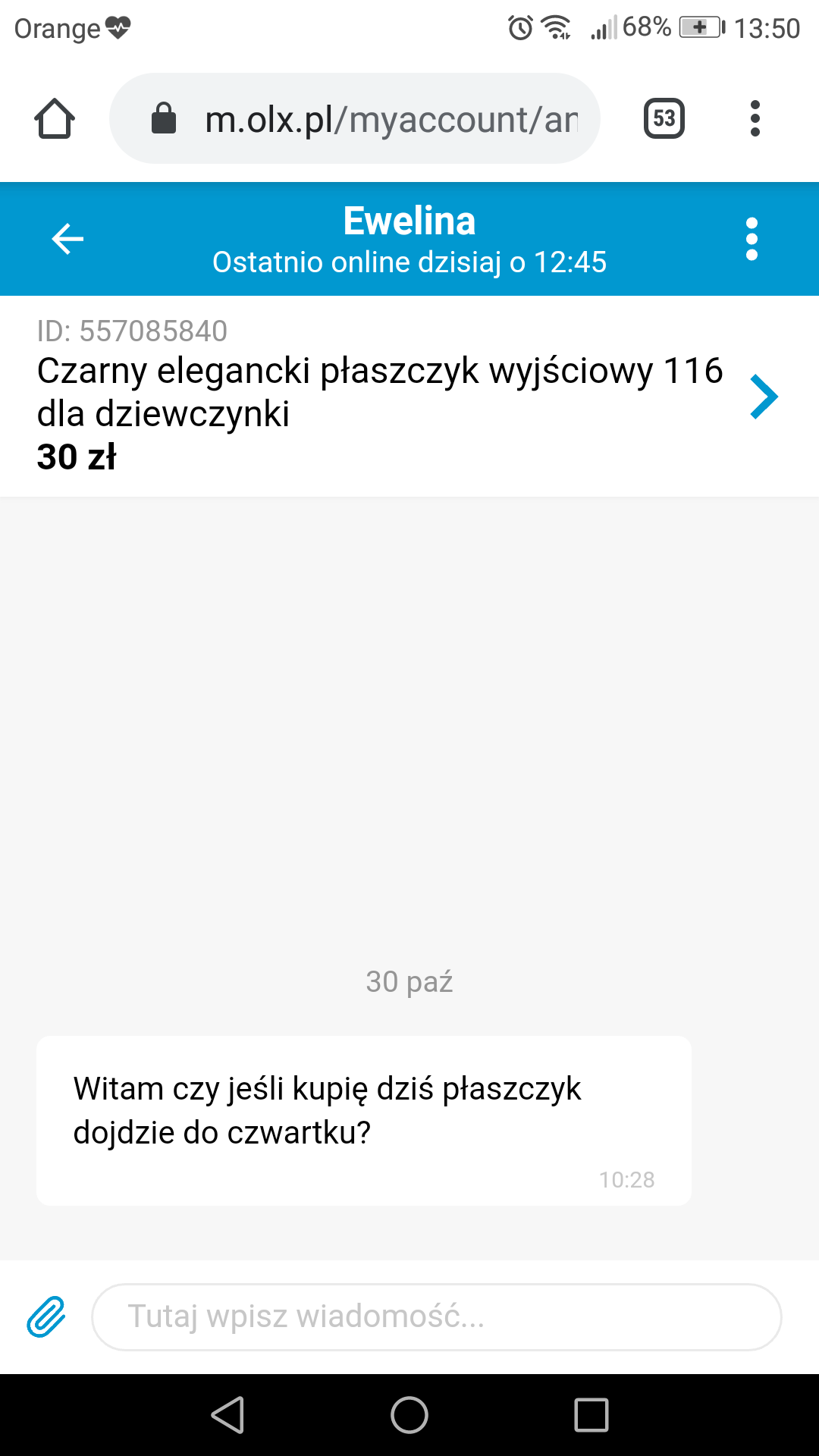The image size is (819, 1456).
Task: Open the Czarny elegancki płaszczyk listing
Action: tap(409, 397)
